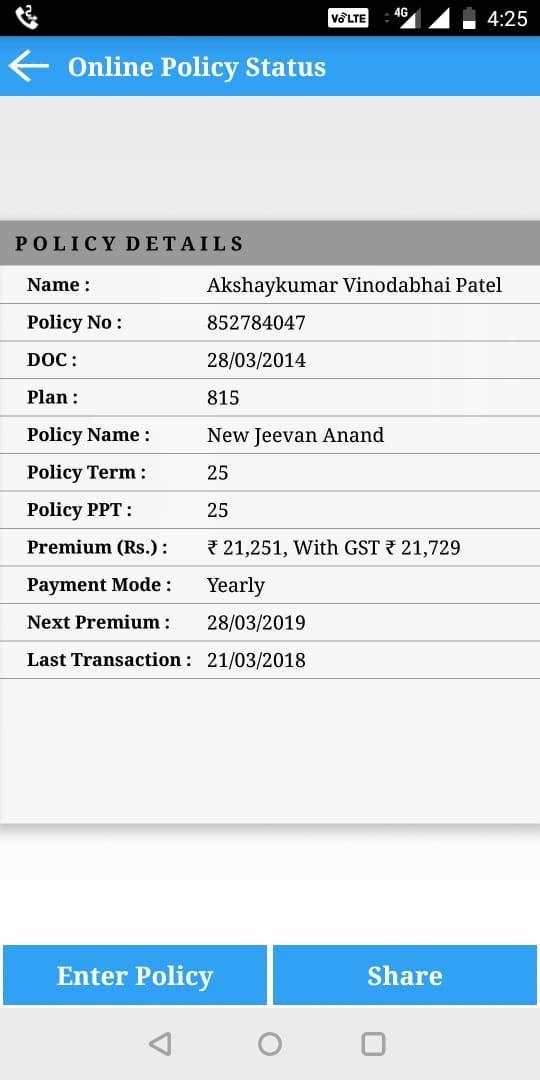Go to the home screen
The height and width of the screenshot is (1080, 540).
(270, 1044)
